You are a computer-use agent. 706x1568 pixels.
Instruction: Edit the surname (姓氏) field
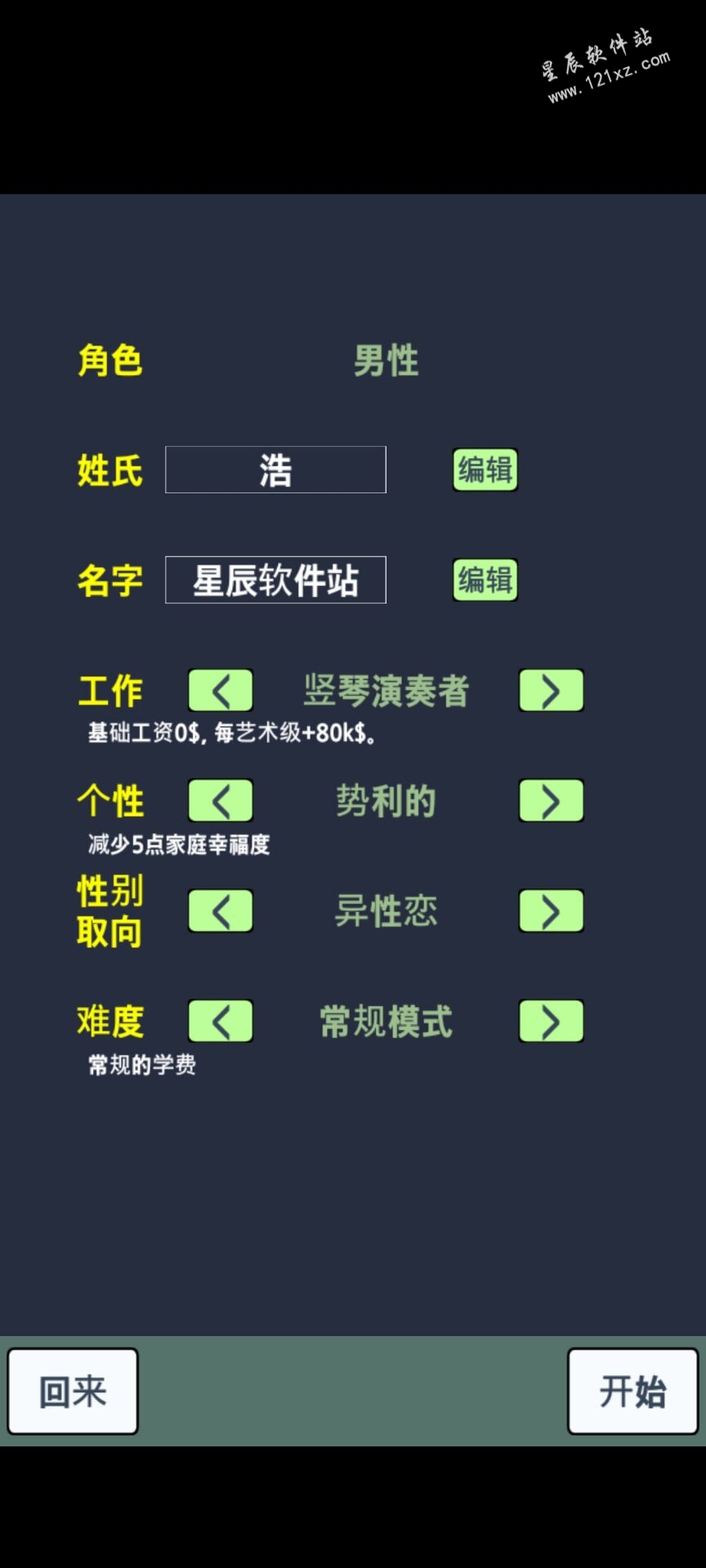click(x=485, y=470)
